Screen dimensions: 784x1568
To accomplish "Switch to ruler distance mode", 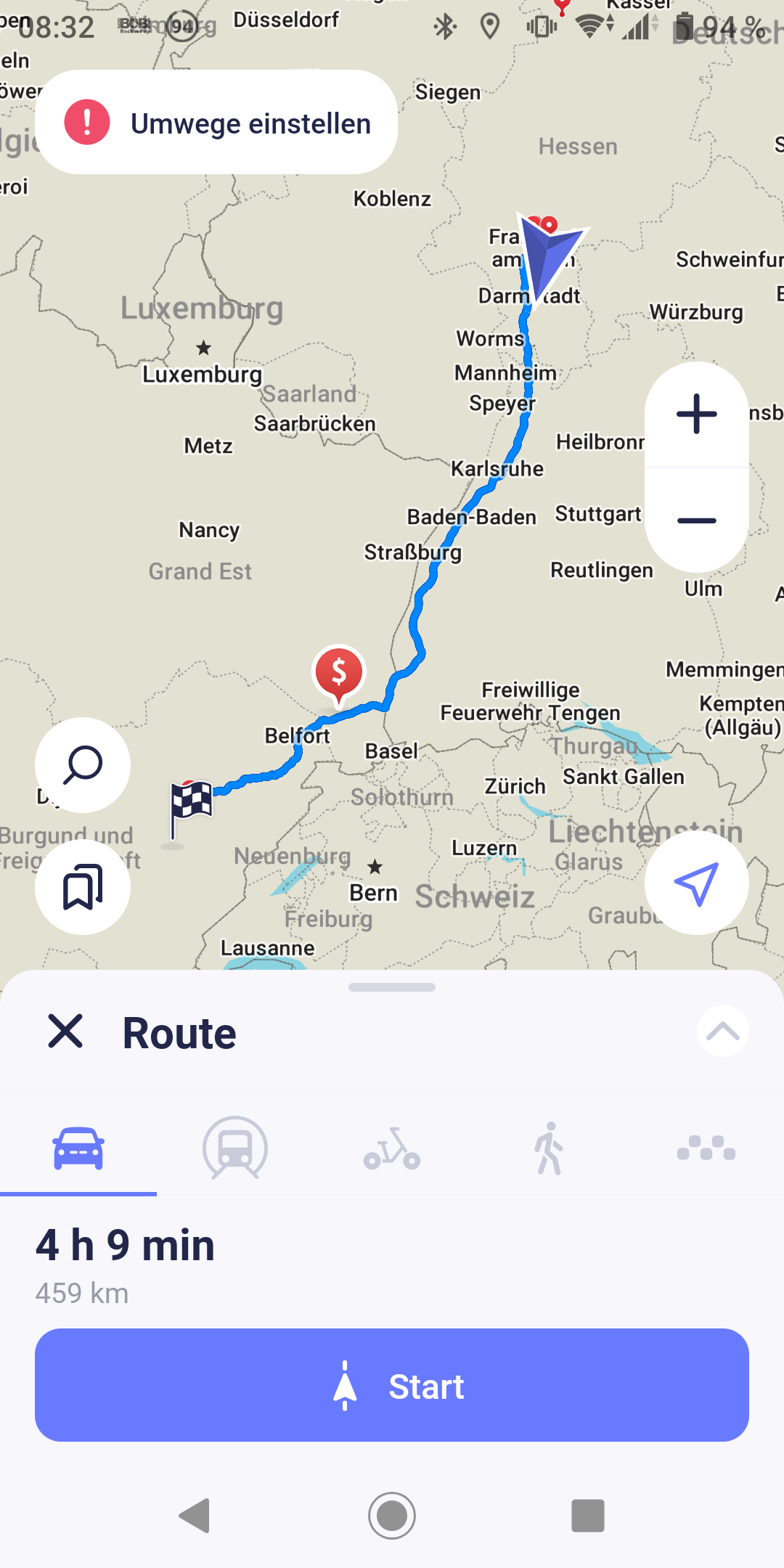I will (706, 1149).
